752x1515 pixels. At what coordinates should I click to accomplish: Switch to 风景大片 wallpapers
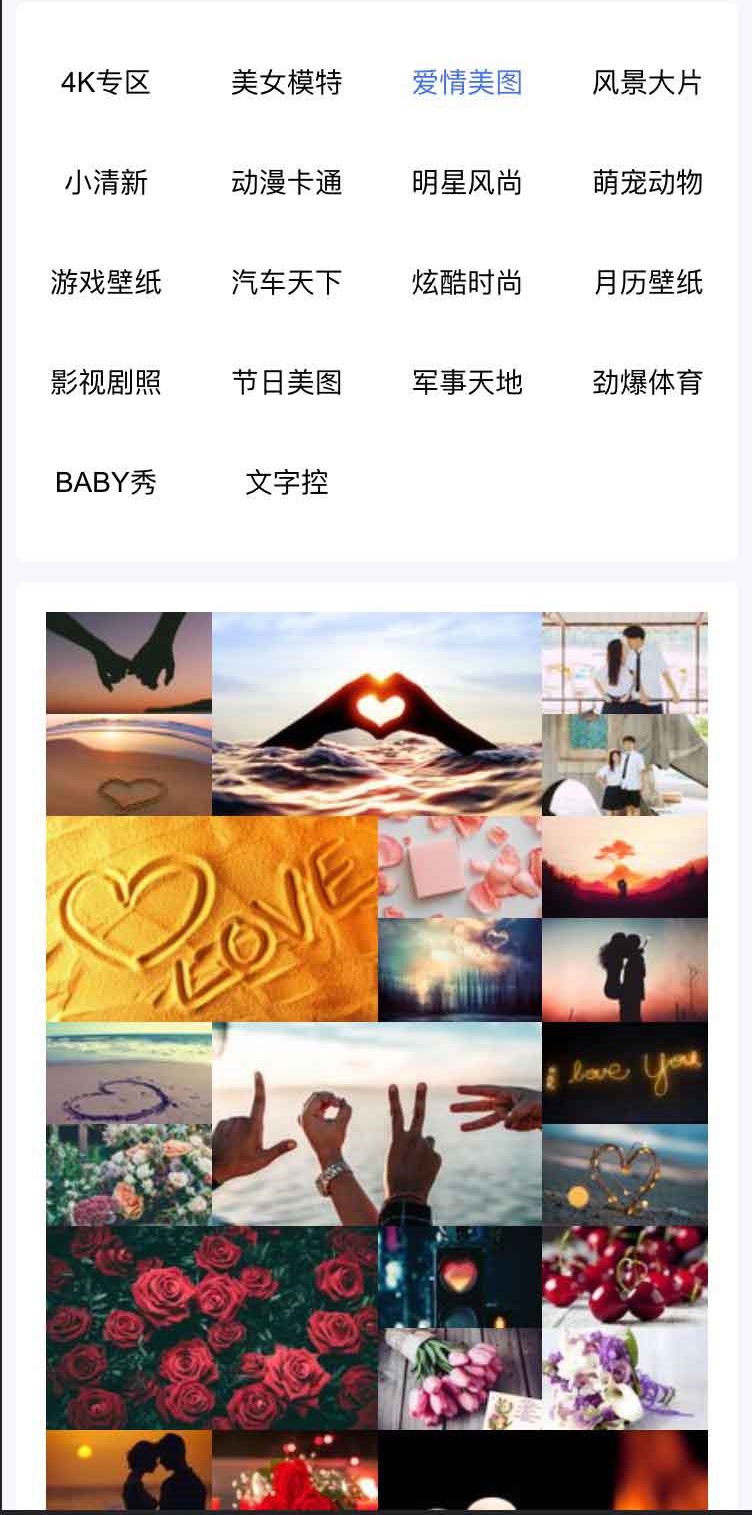647,82
